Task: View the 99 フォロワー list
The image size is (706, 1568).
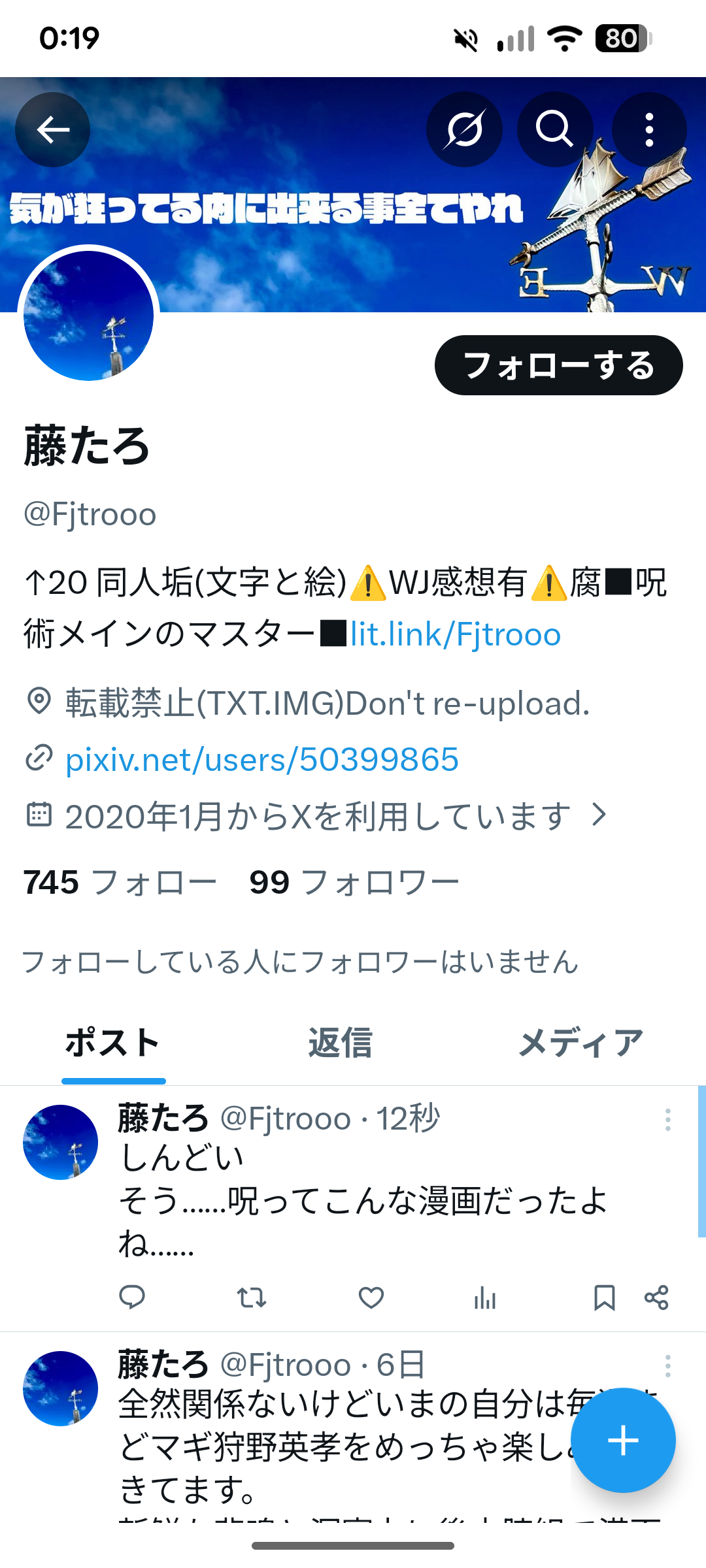Action: coord(354,883)
